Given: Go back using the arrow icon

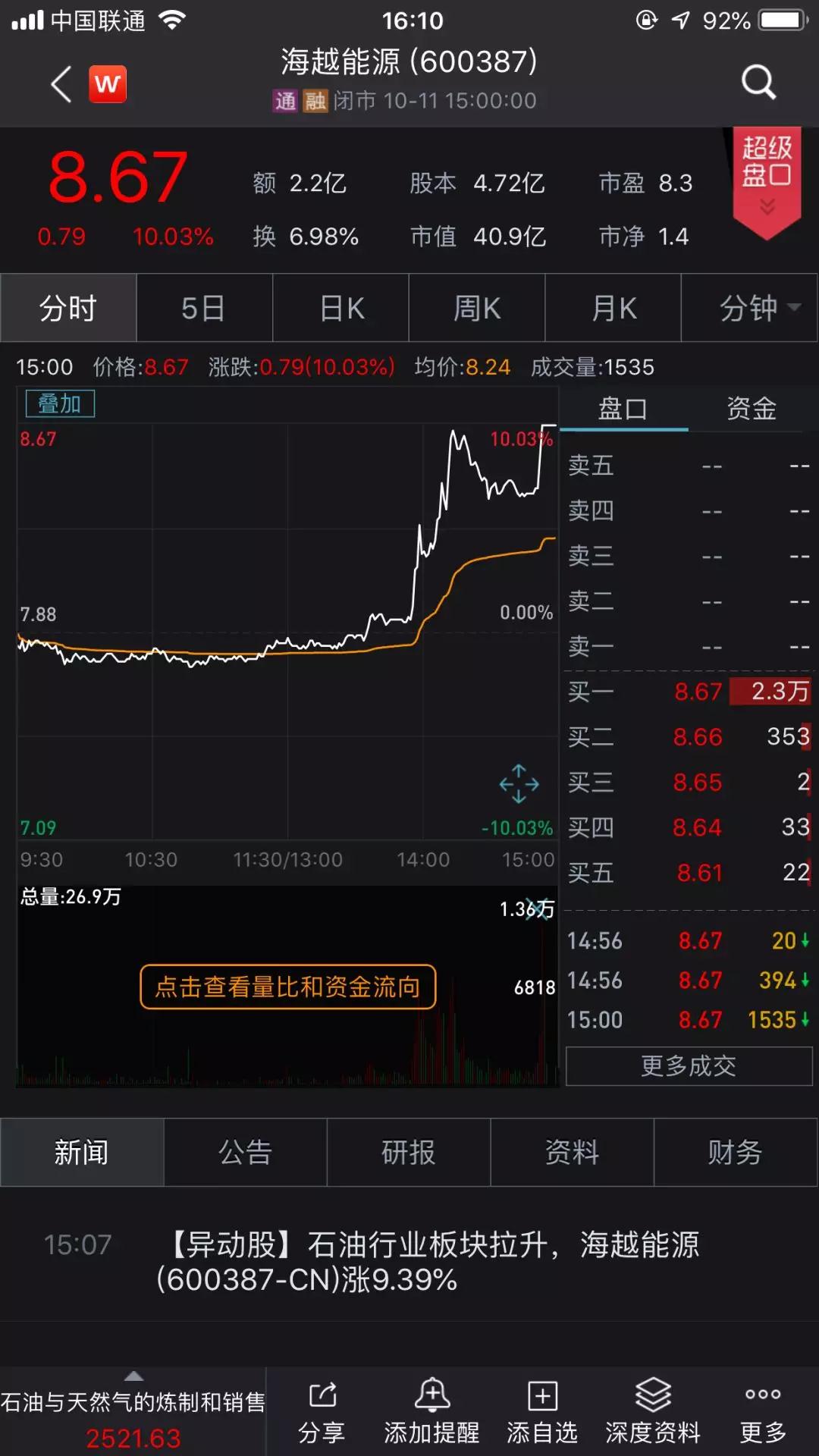Looking at the screenshot, I should click(62, 83).
